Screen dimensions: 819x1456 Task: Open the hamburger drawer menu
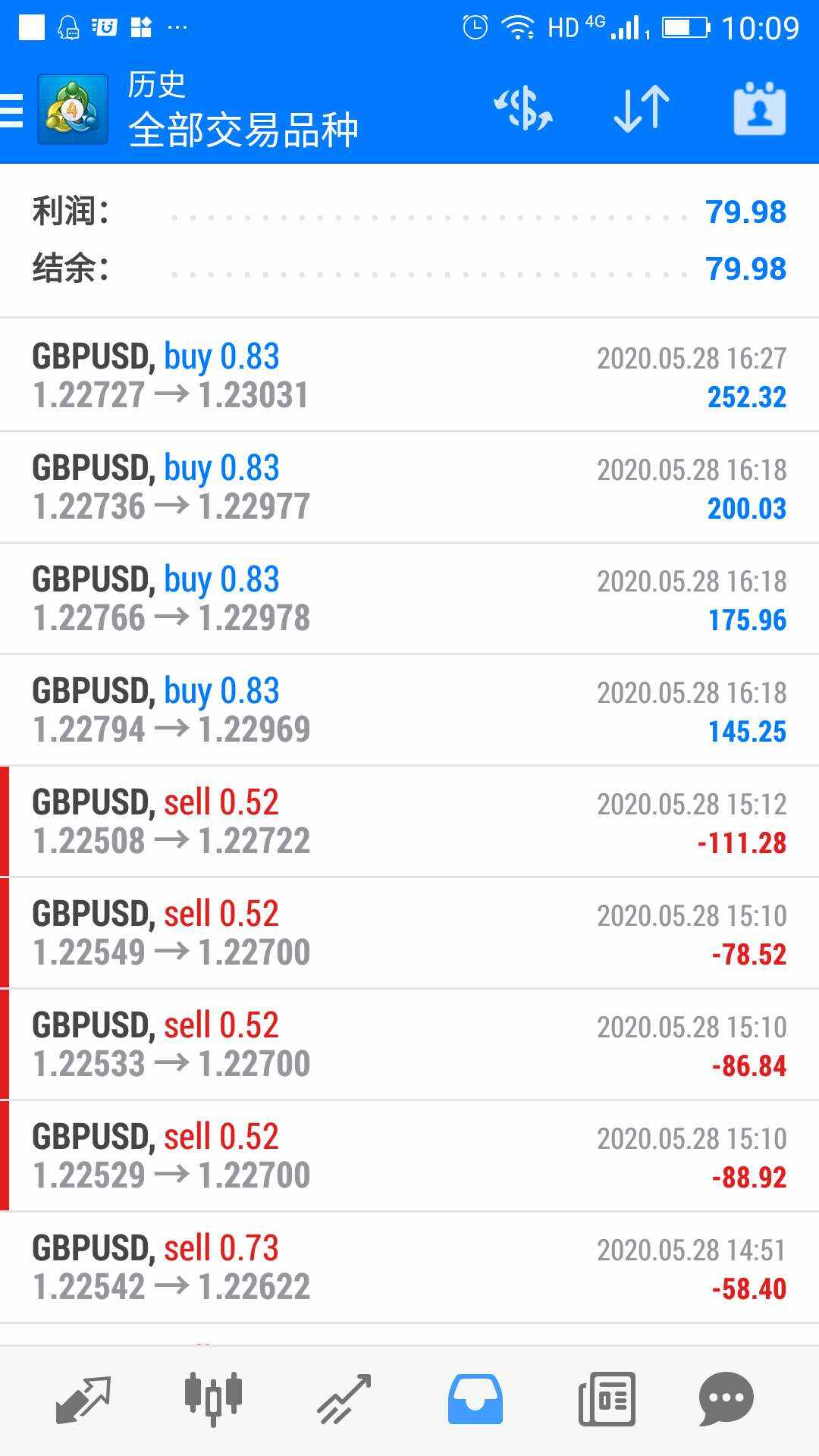tap(11, 111)
